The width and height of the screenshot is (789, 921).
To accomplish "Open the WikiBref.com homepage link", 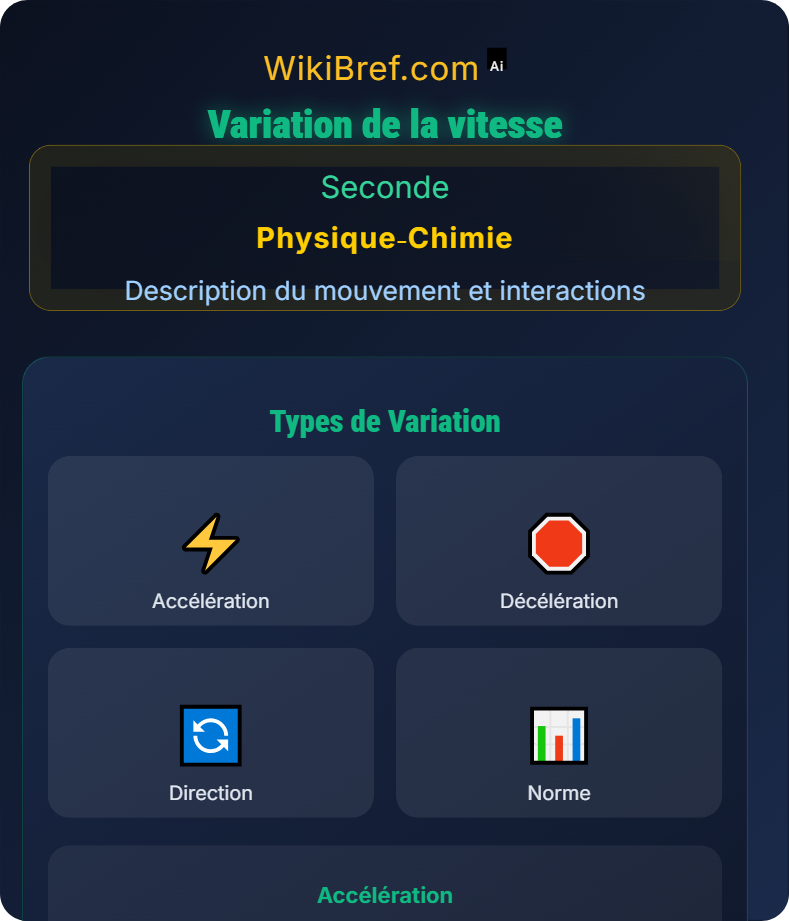I will point(371,67).
